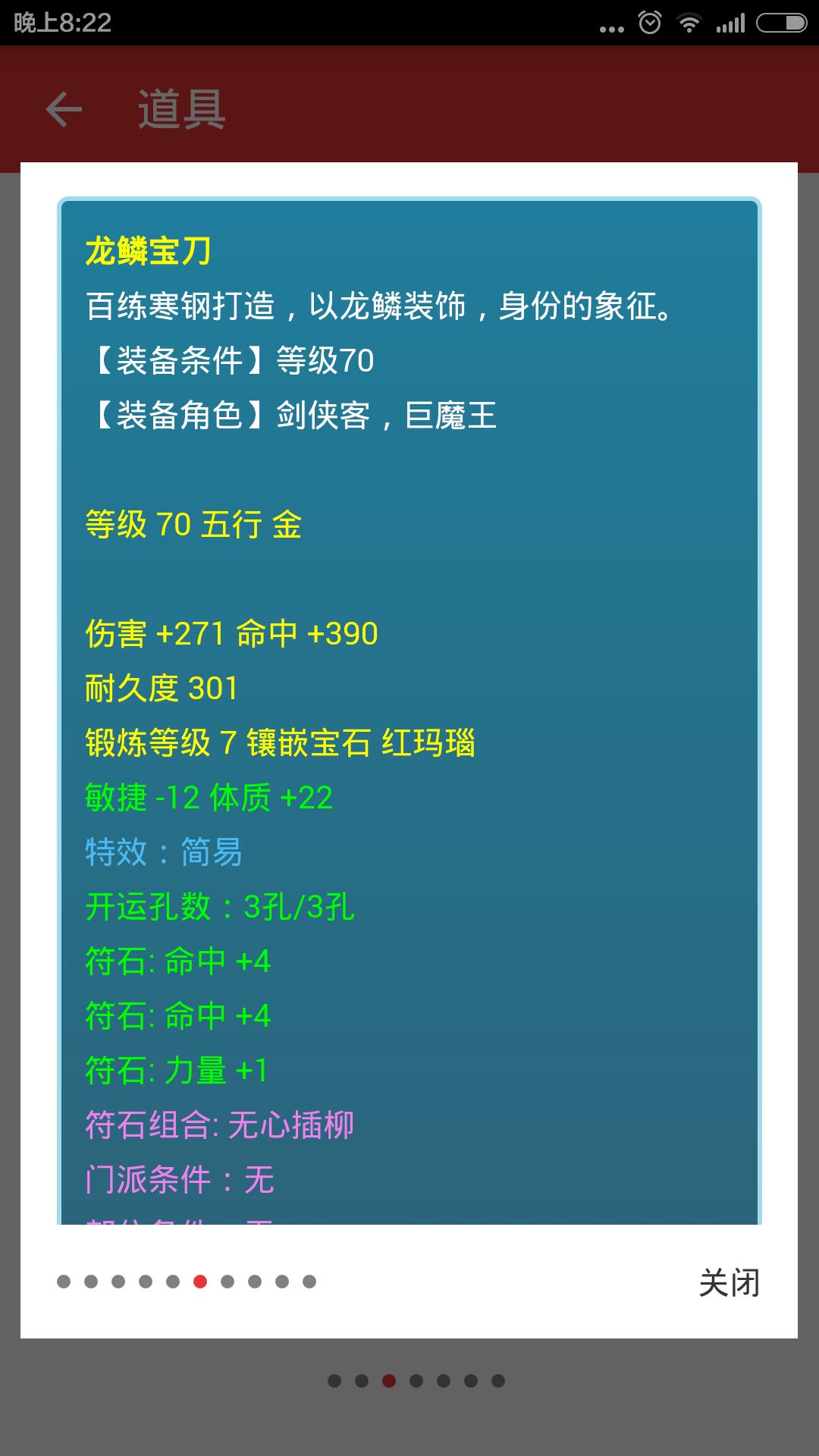Viewport: 819px width, 1456px height.
Task: Tap 关闭 to close the item dialog
Action: pos(729,1282)
